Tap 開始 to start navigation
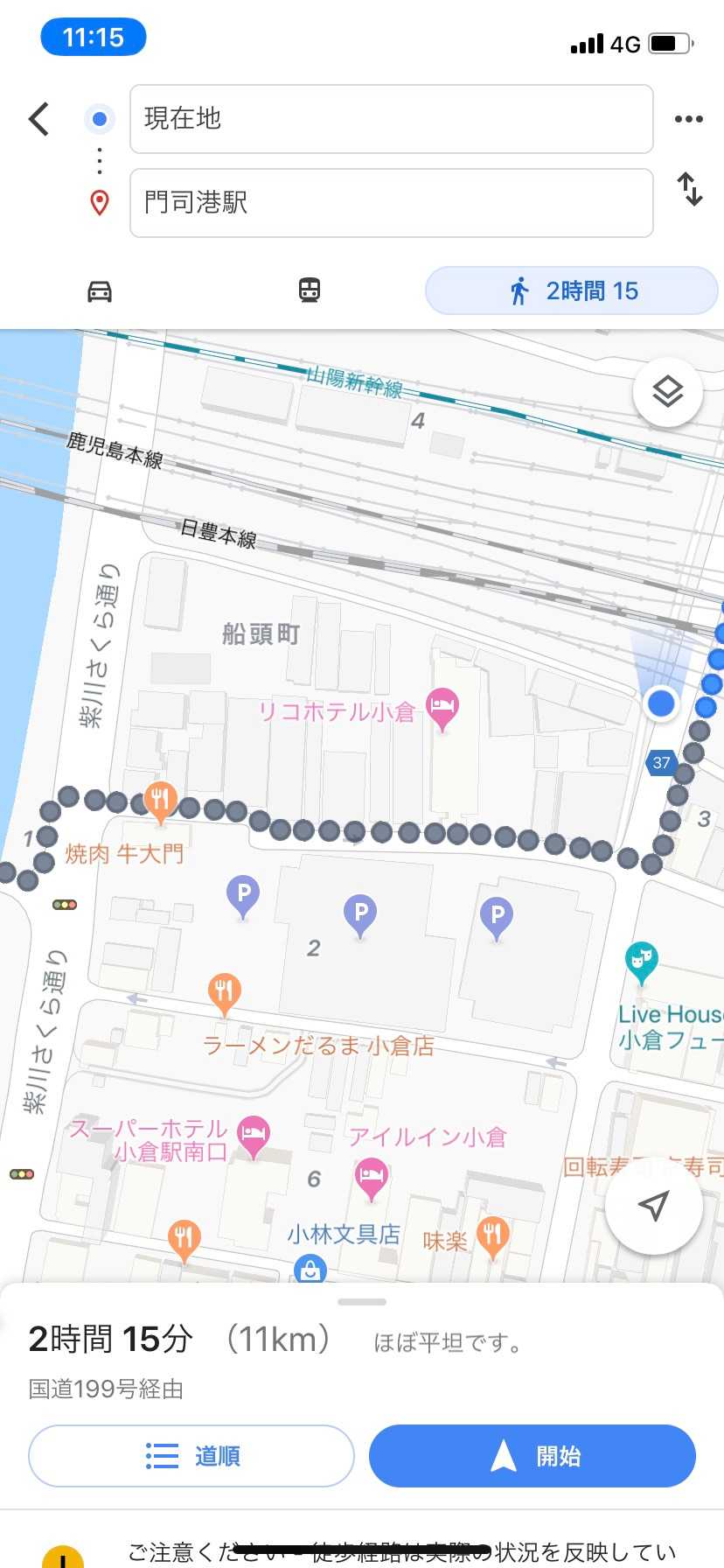The width and height of the screenshot is (724, 1568). click(x=533, y=1456)
